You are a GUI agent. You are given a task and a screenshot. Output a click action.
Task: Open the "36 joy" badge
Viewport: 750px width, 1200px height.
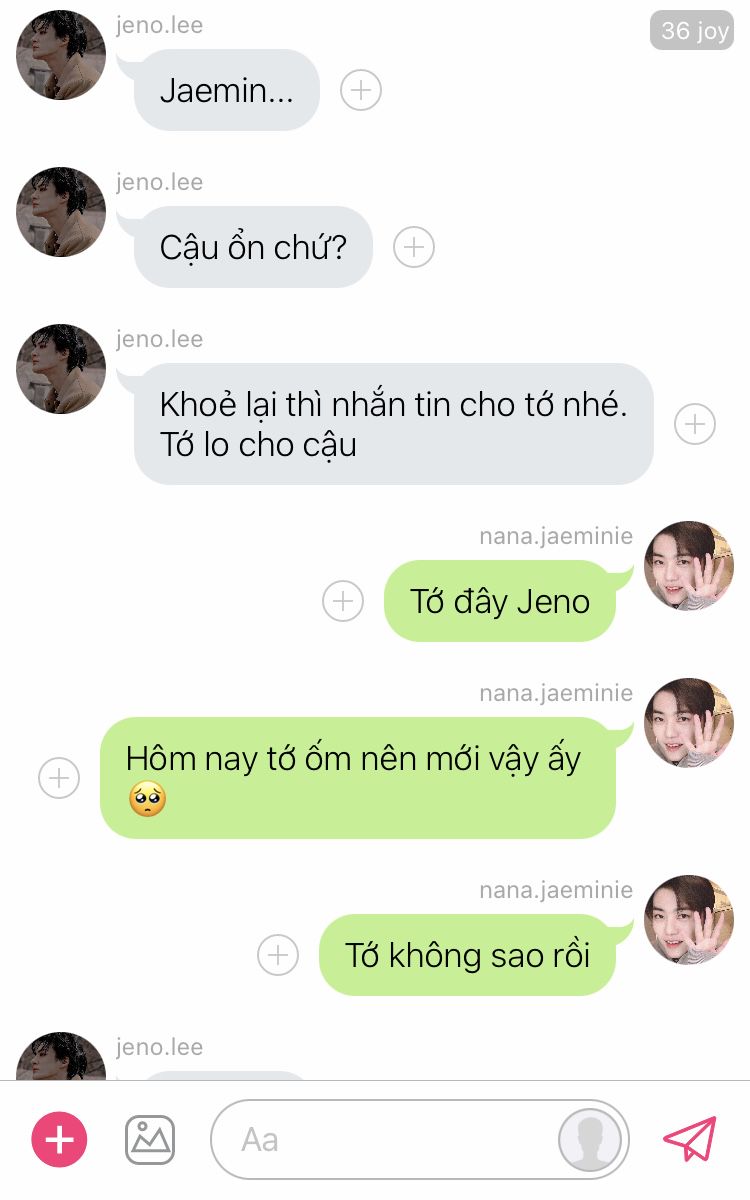(x=693, y=31)
